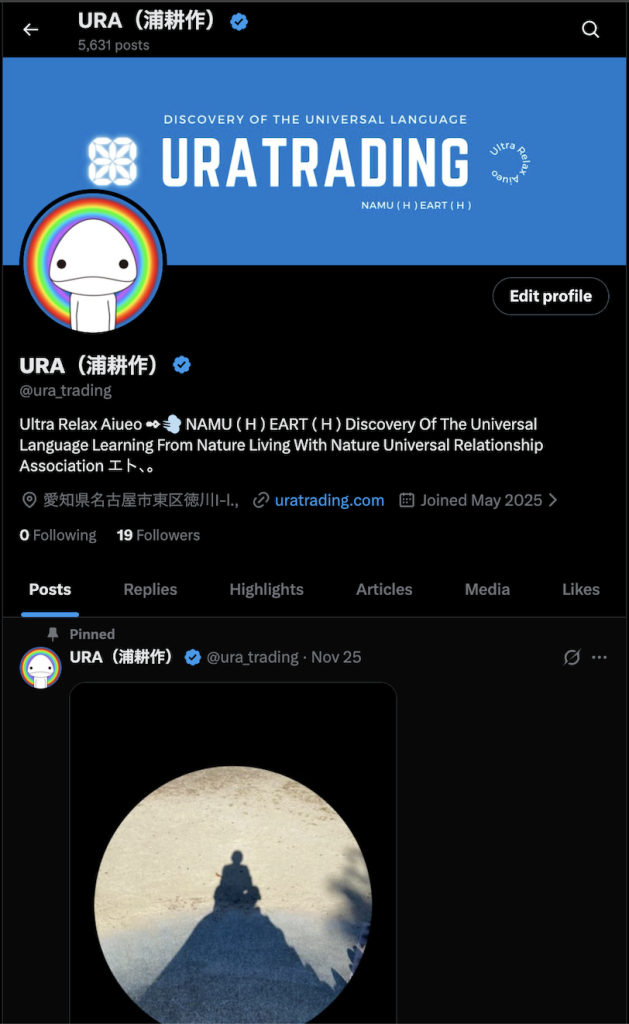Tap the Grok icon on pinned post
This screenshot has width=629, height=1024.
[x=572, y=657]
